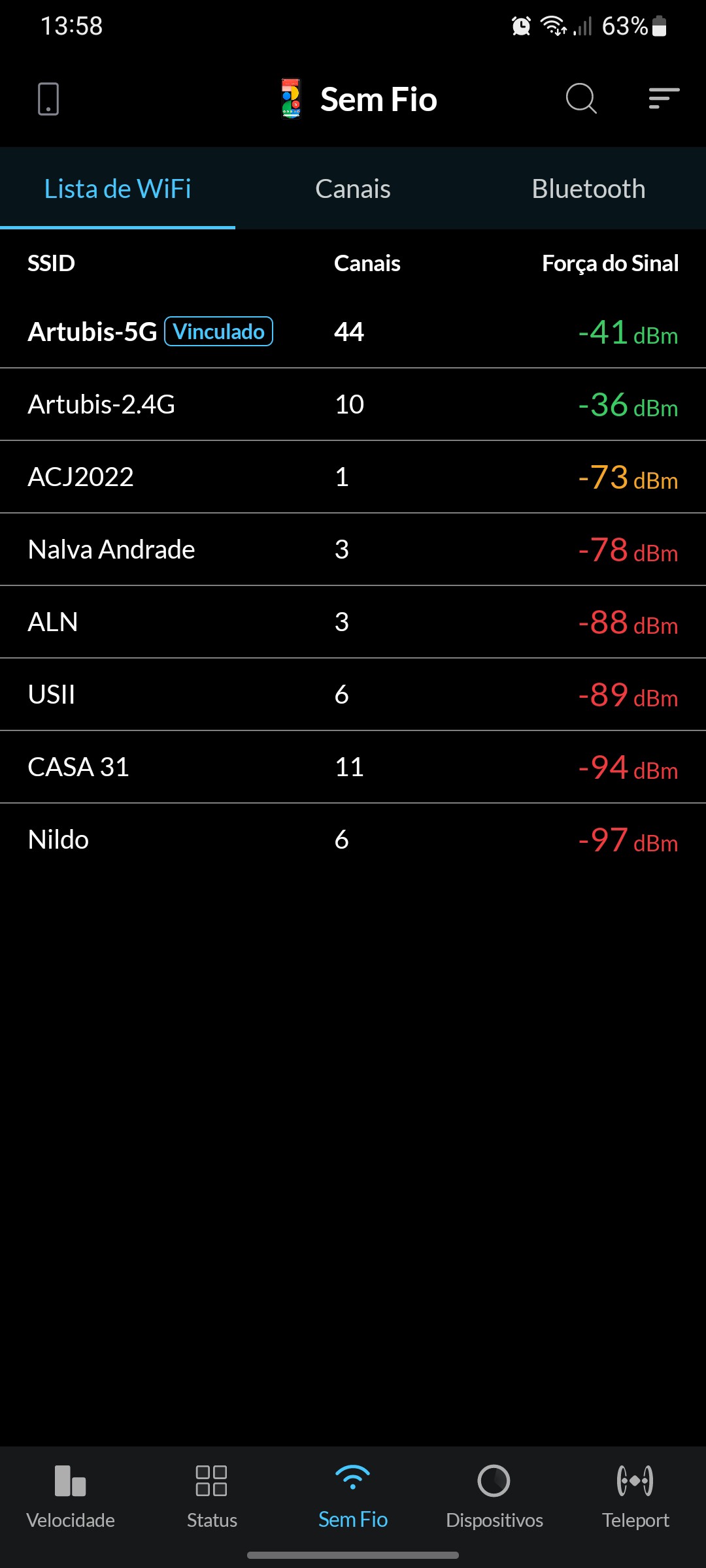Open the Artubis-5G network details
Viewport: 706px width, 1568px height.
[x=353, y=332]
